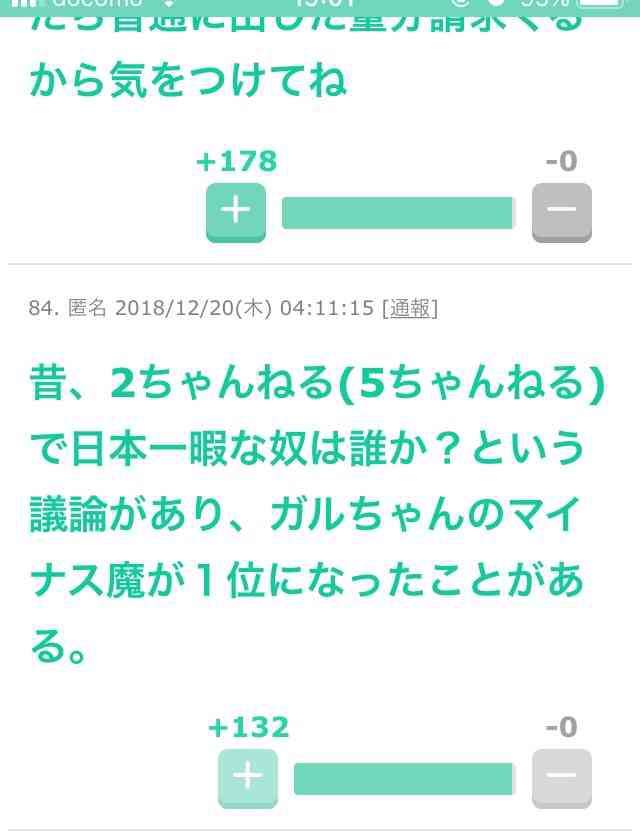Report comment 84 via 通報 link
Screen dimensions: 640x836
pyautogui.click(x=410, y=309)
